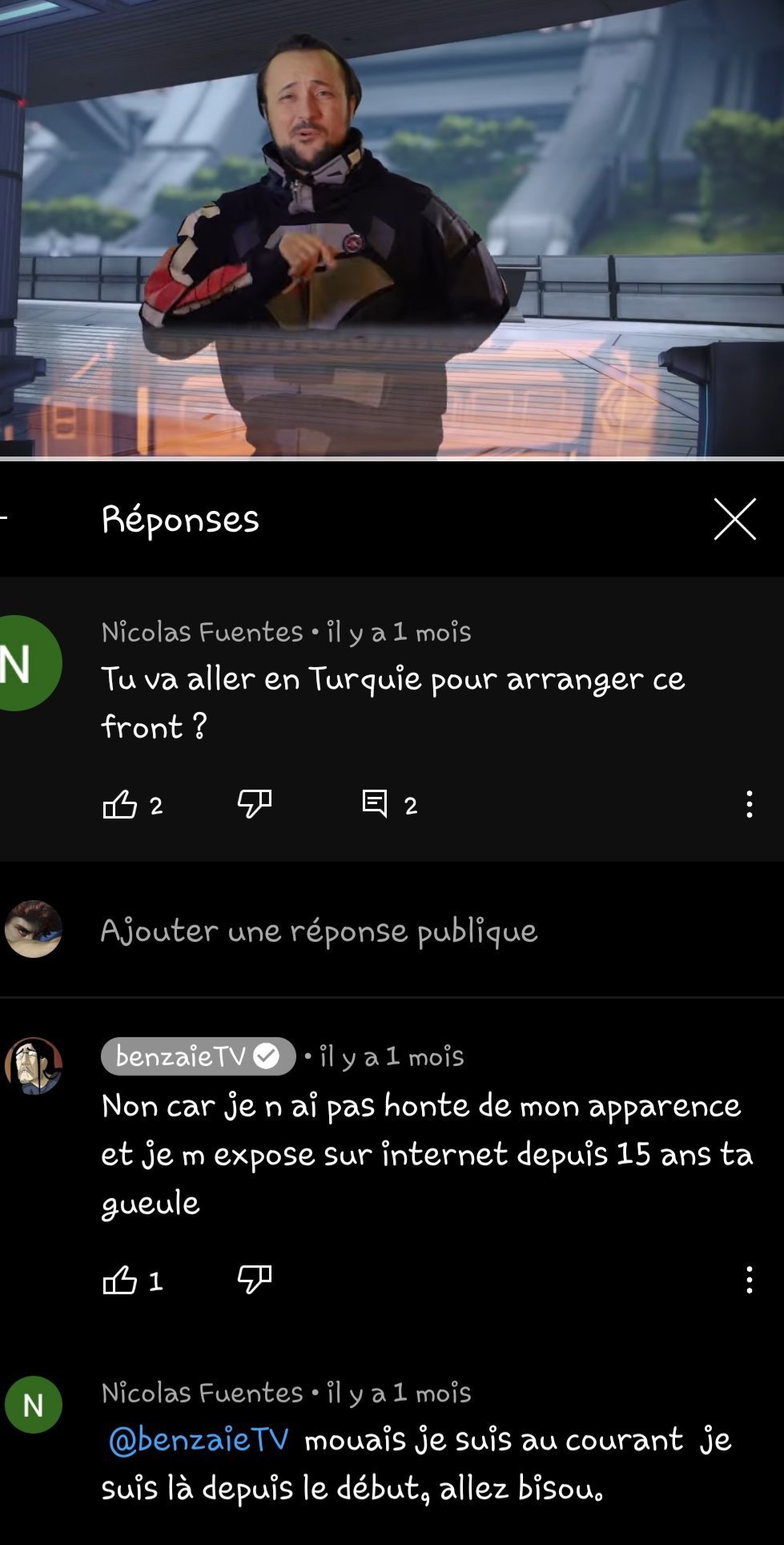
Task: Tap the 'Ajouter une réponse publique' field
Action: coord(319,931)
